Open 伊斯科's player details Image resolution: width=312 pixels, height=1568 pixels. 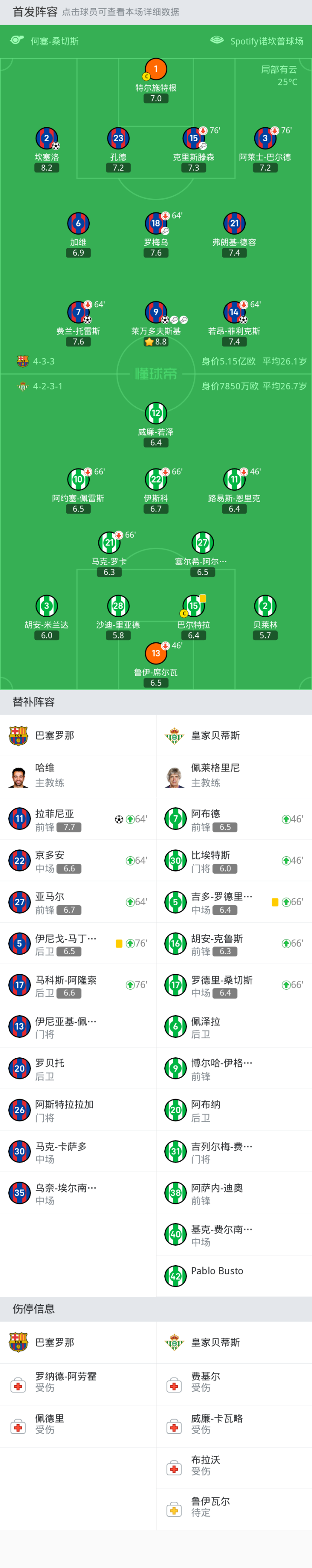point(156,479)
